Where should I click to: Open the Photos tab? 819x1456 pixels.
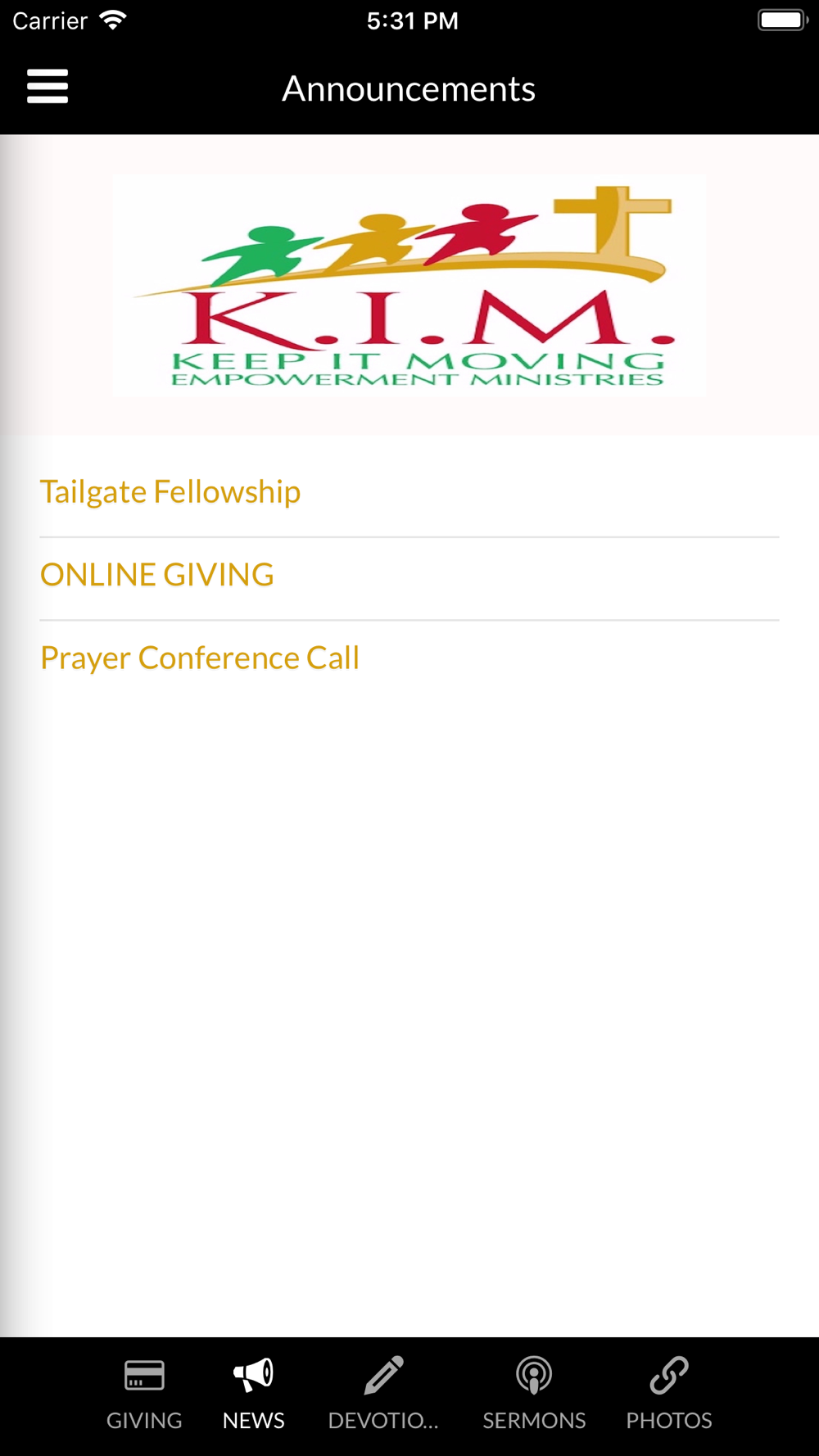pyautogui.click(x=669, y=1395)
